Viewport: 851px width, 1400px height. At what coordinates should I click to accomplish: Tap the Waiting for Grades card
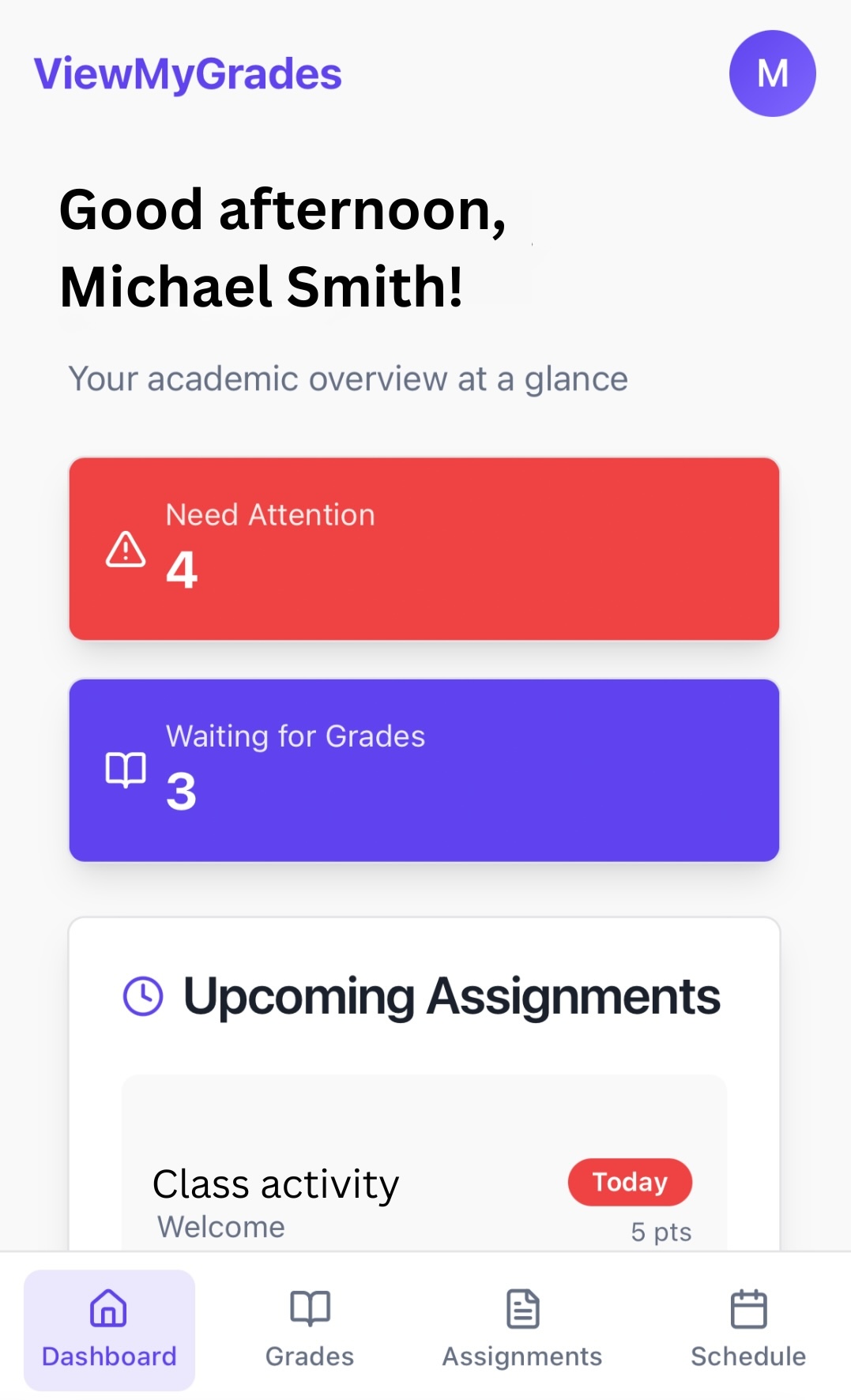(x=425, y=769)
